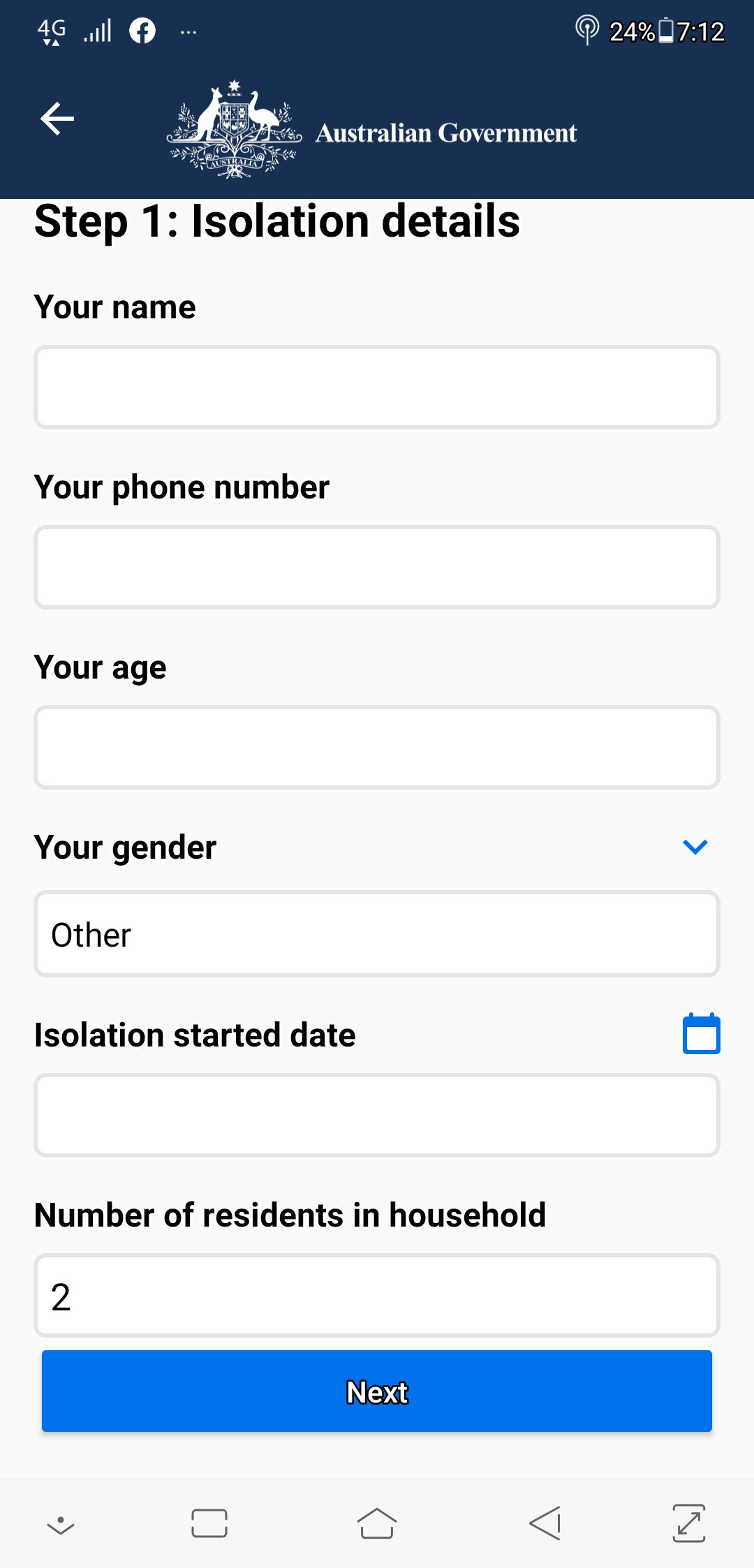
Task: Edit number of residents in household
Action: (377, 1296)
